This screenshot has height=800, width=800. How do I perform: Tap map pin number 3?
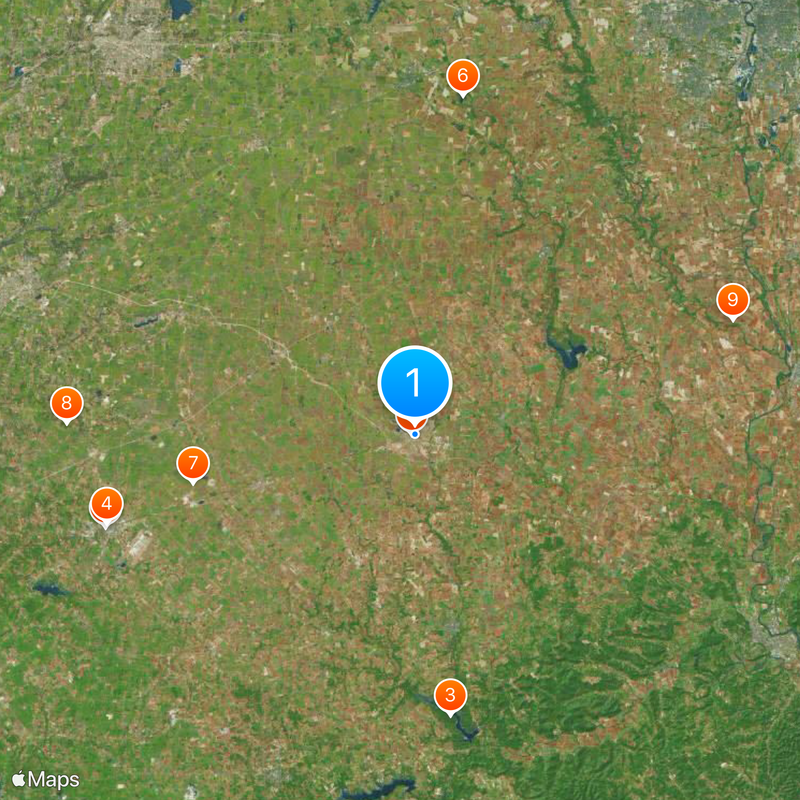pos(451,695)
